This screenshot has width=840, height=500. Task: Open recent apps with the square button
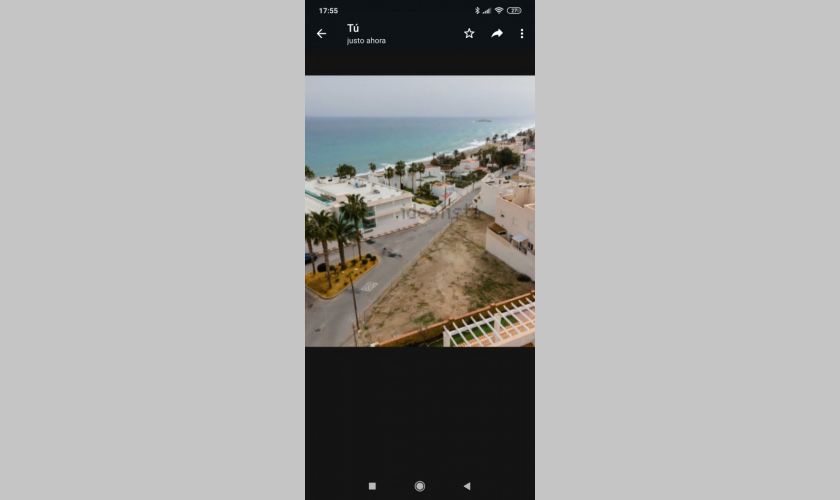[373, 486]
